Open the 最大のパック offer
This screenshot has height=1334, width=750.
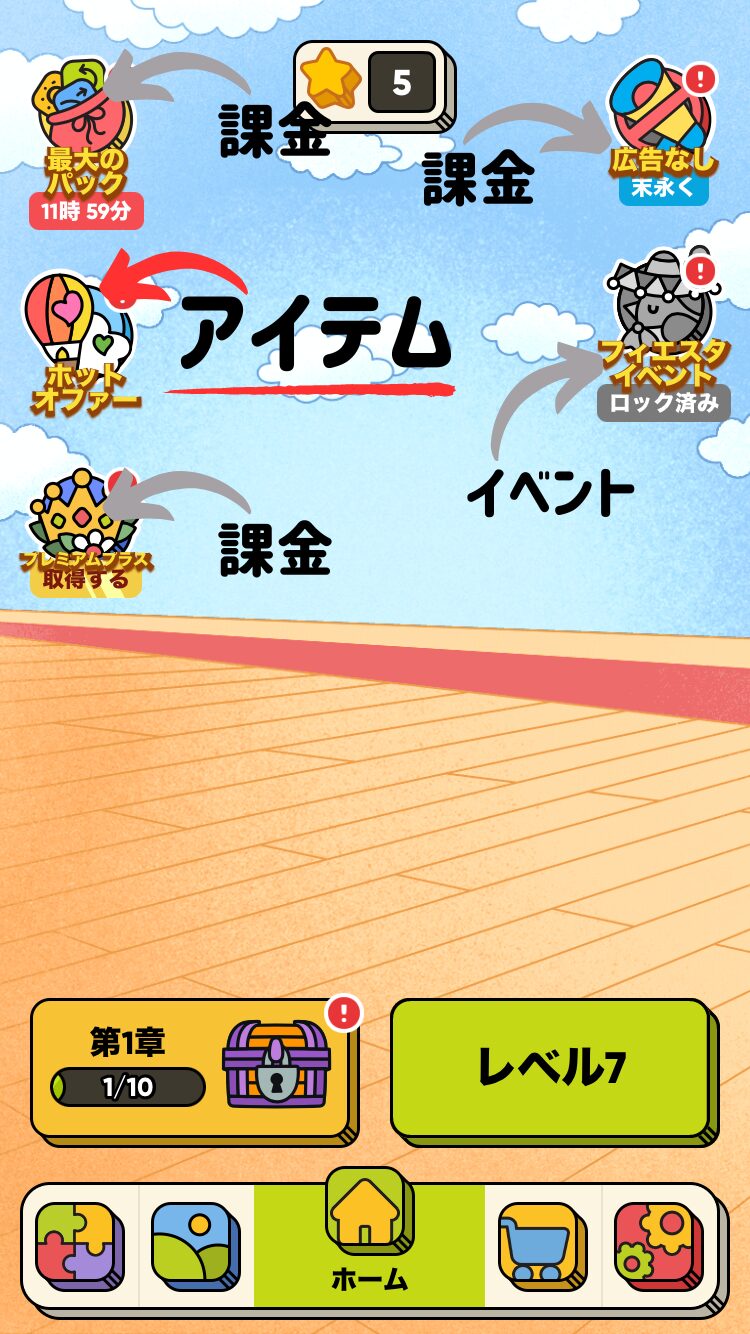click(85, 135)
